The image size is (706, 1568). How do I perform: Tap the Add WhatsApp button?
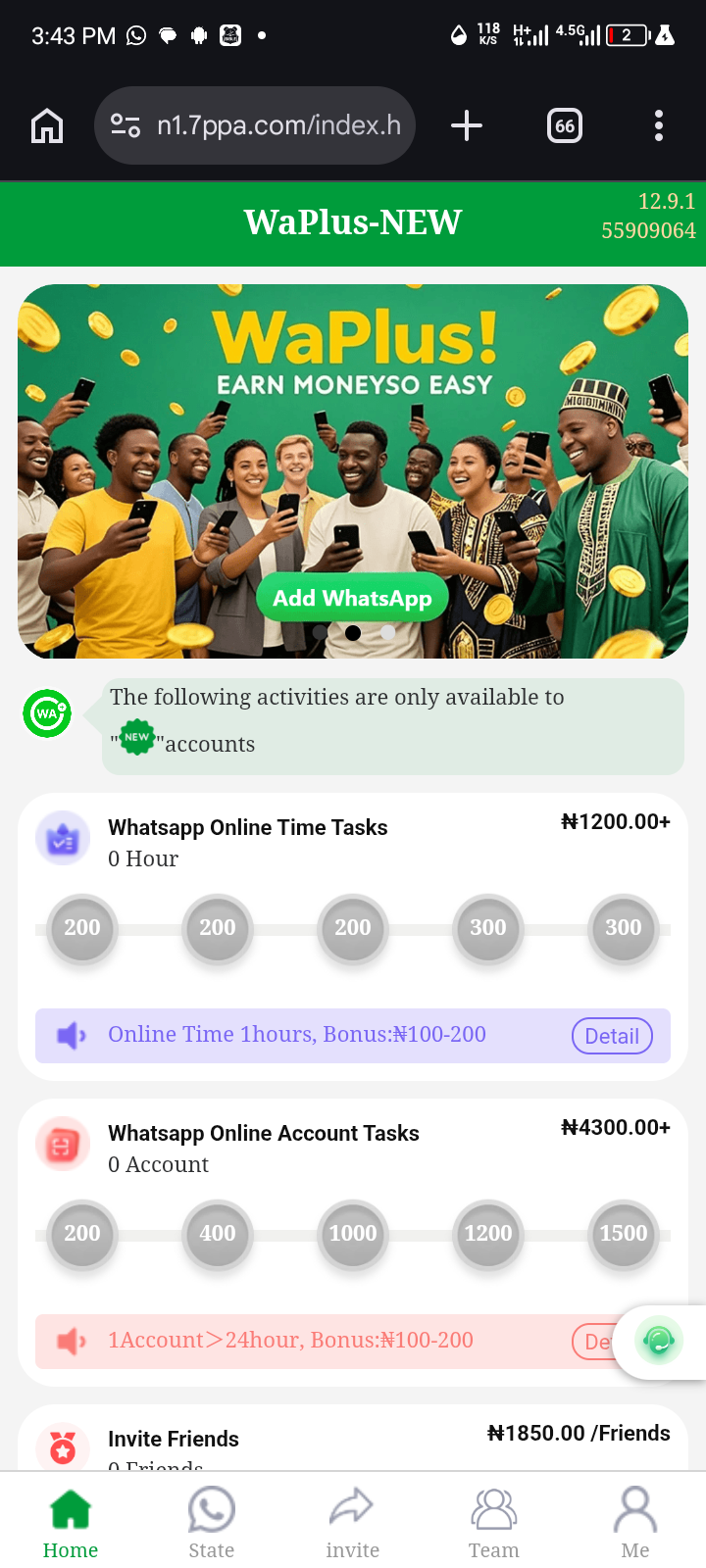(352, 598)
